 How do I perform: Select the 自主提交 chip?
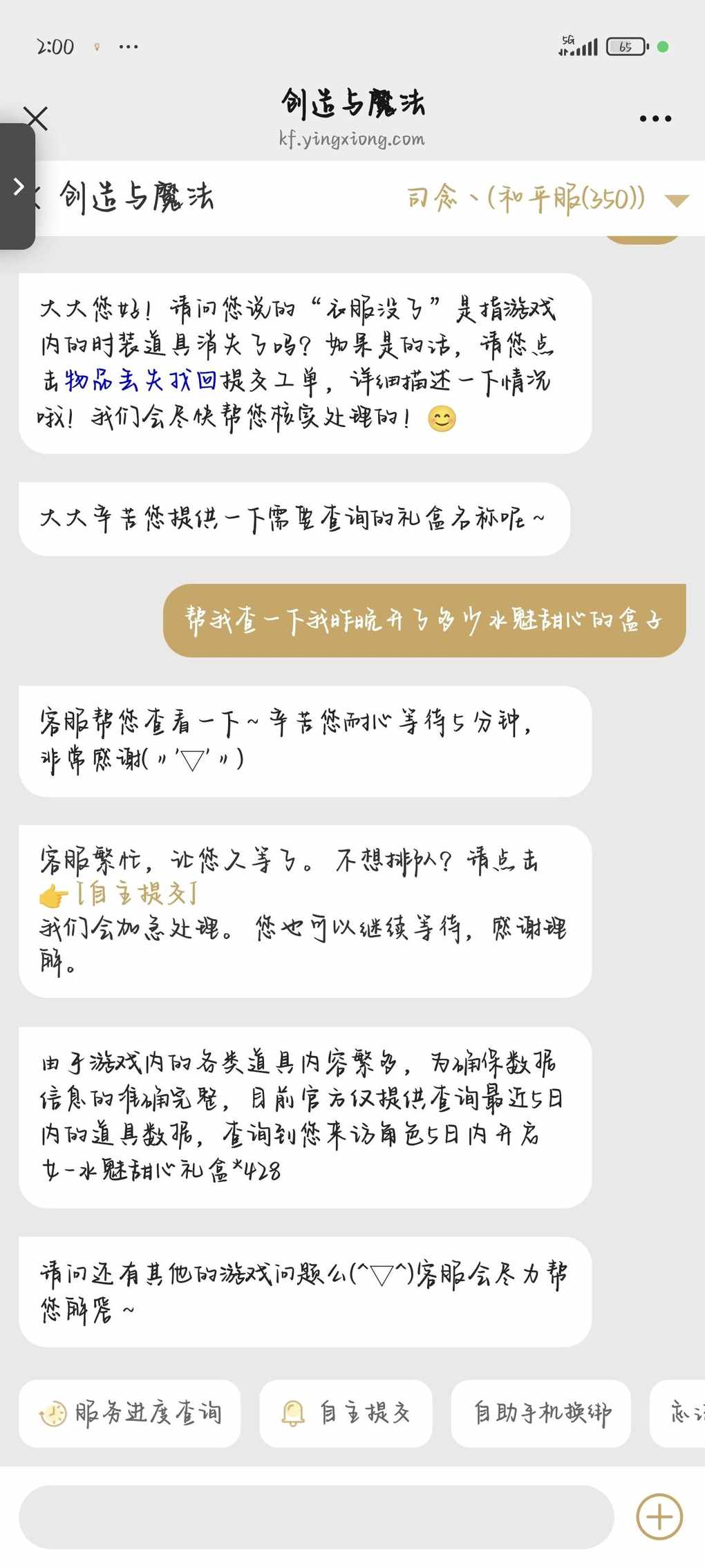pos(346,1413)
